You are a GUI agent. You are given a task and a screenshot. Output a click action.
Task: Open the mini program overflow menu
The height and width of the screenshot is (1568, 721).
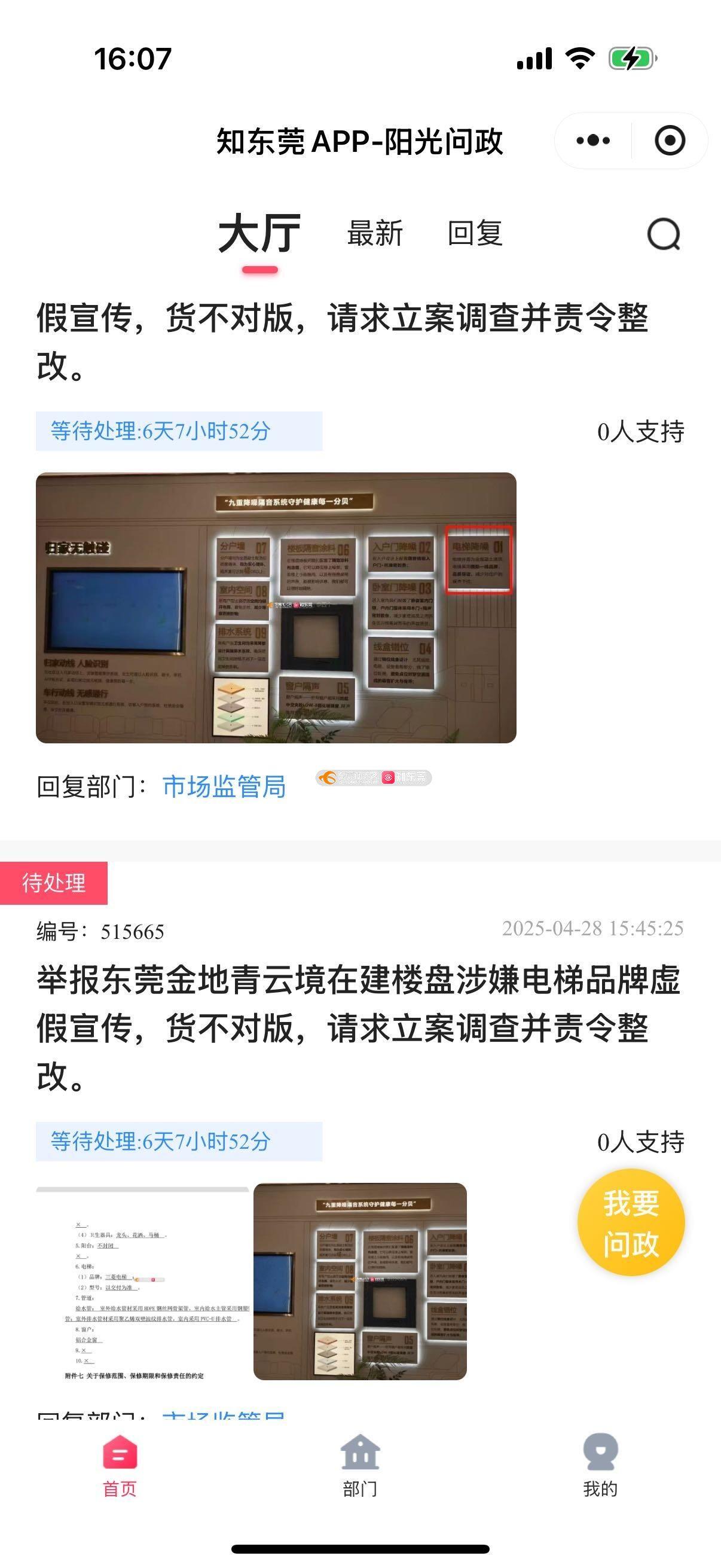[592, 141]
